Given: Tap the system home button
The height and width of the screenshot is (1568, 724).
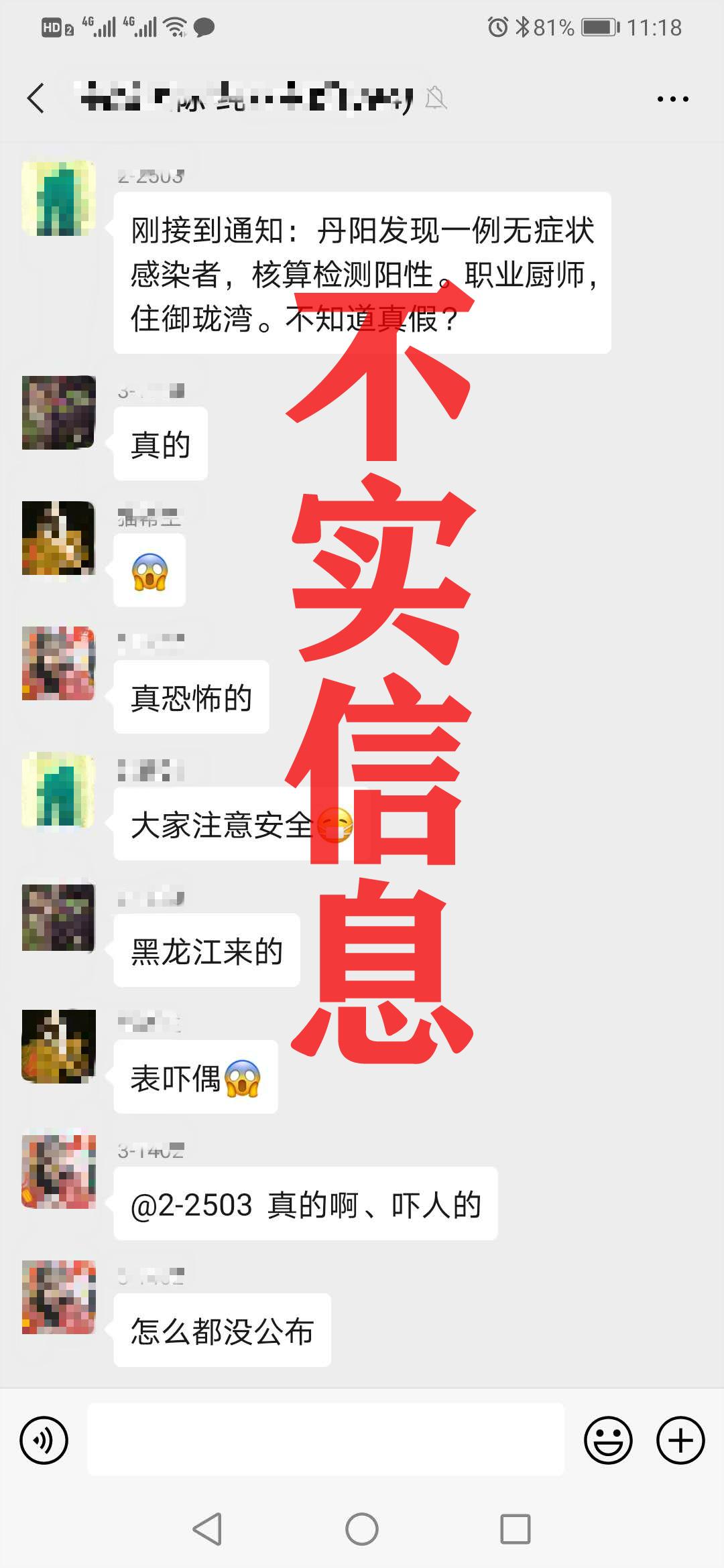Looking at the screenshot, I should pos(362,1529).
